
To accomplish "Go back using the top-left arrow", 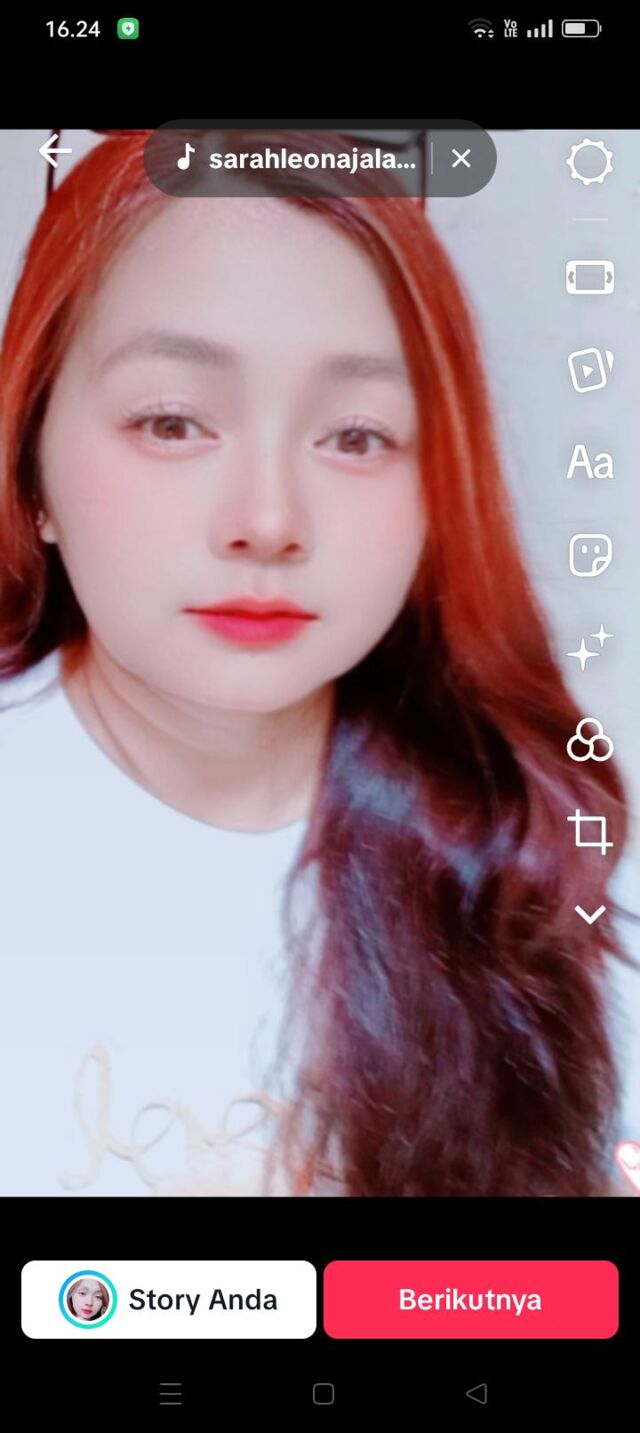I will tap(55, 152).
